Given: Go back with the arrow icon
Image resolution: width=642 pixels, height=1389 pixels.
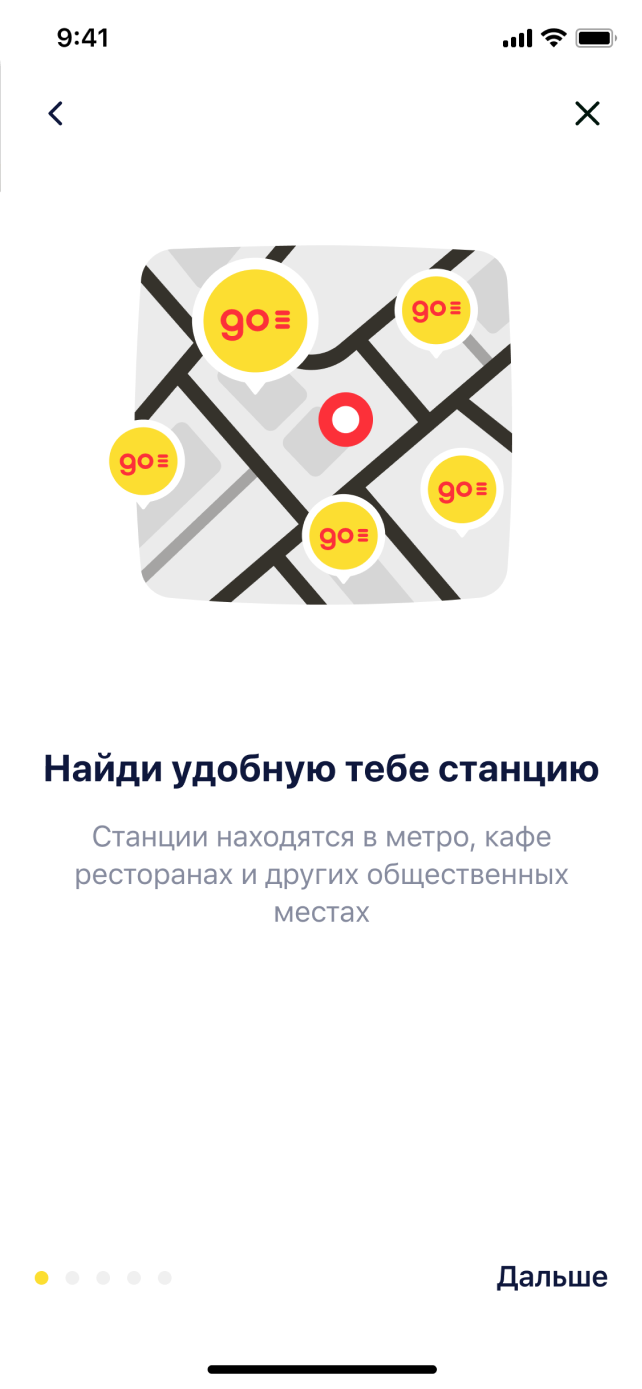Looking at the screenshot, I should tap(56, 113).
